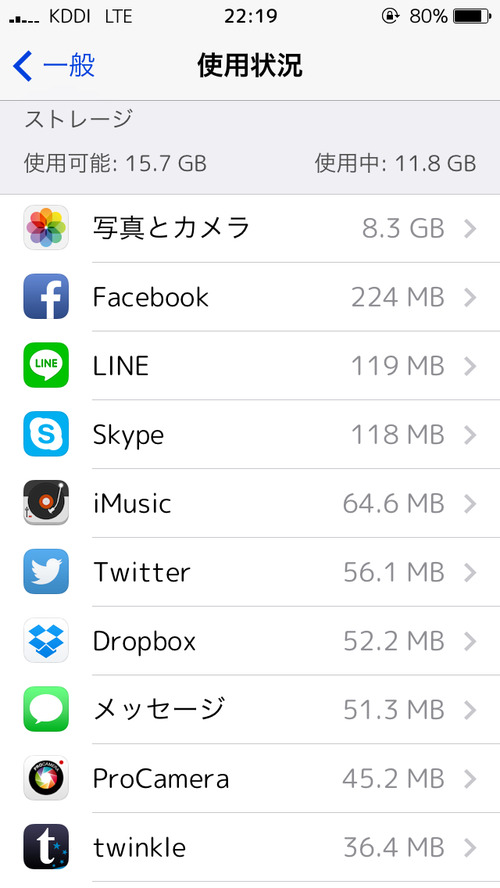Screen dimensions: 500x888
Task: Open iMusic usage details
Action: (x=250, y=503)
